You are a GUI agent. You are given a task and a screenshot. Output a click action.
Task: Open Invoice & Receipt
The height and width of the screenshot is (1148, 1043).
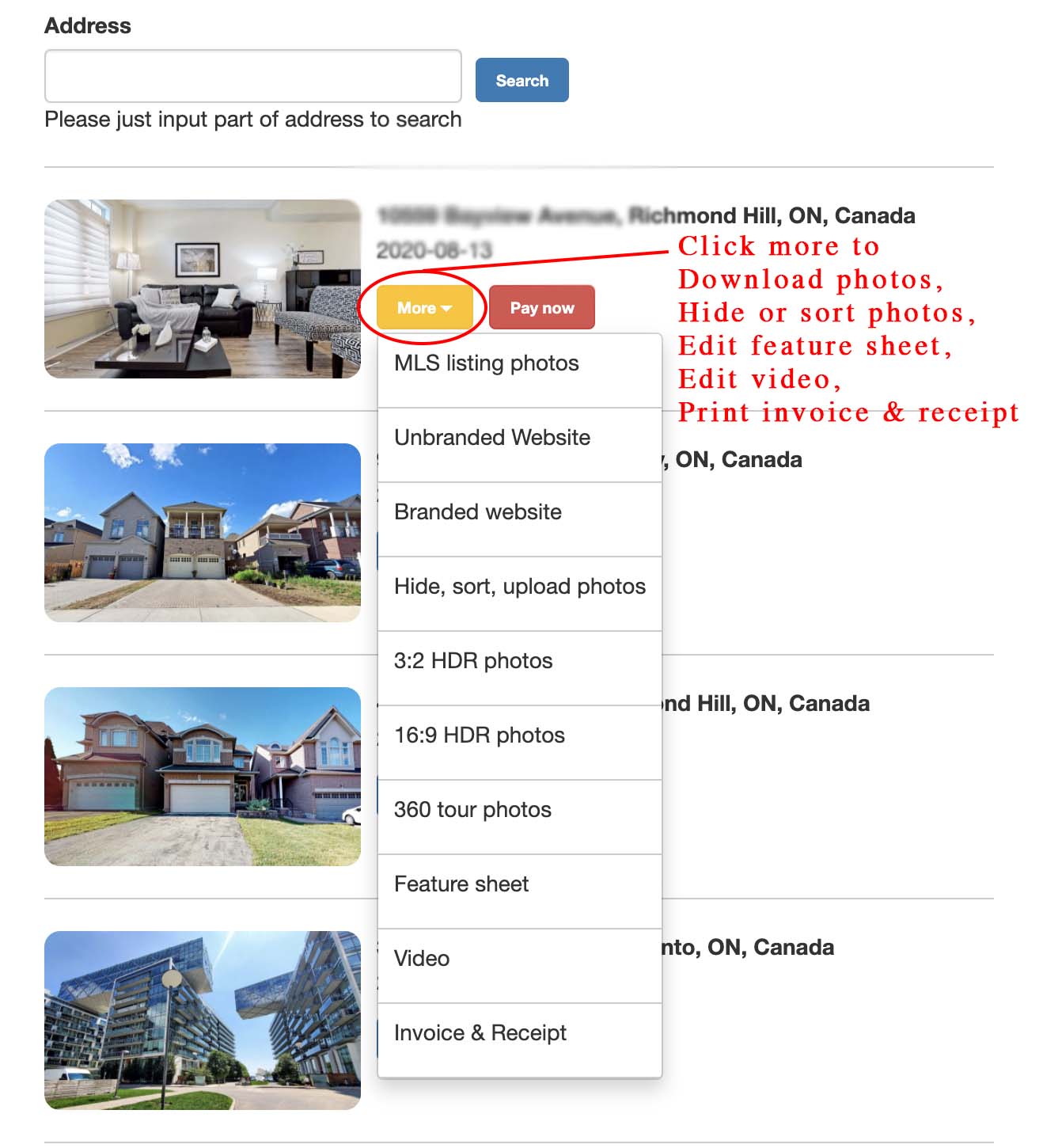pos(480,1033)
